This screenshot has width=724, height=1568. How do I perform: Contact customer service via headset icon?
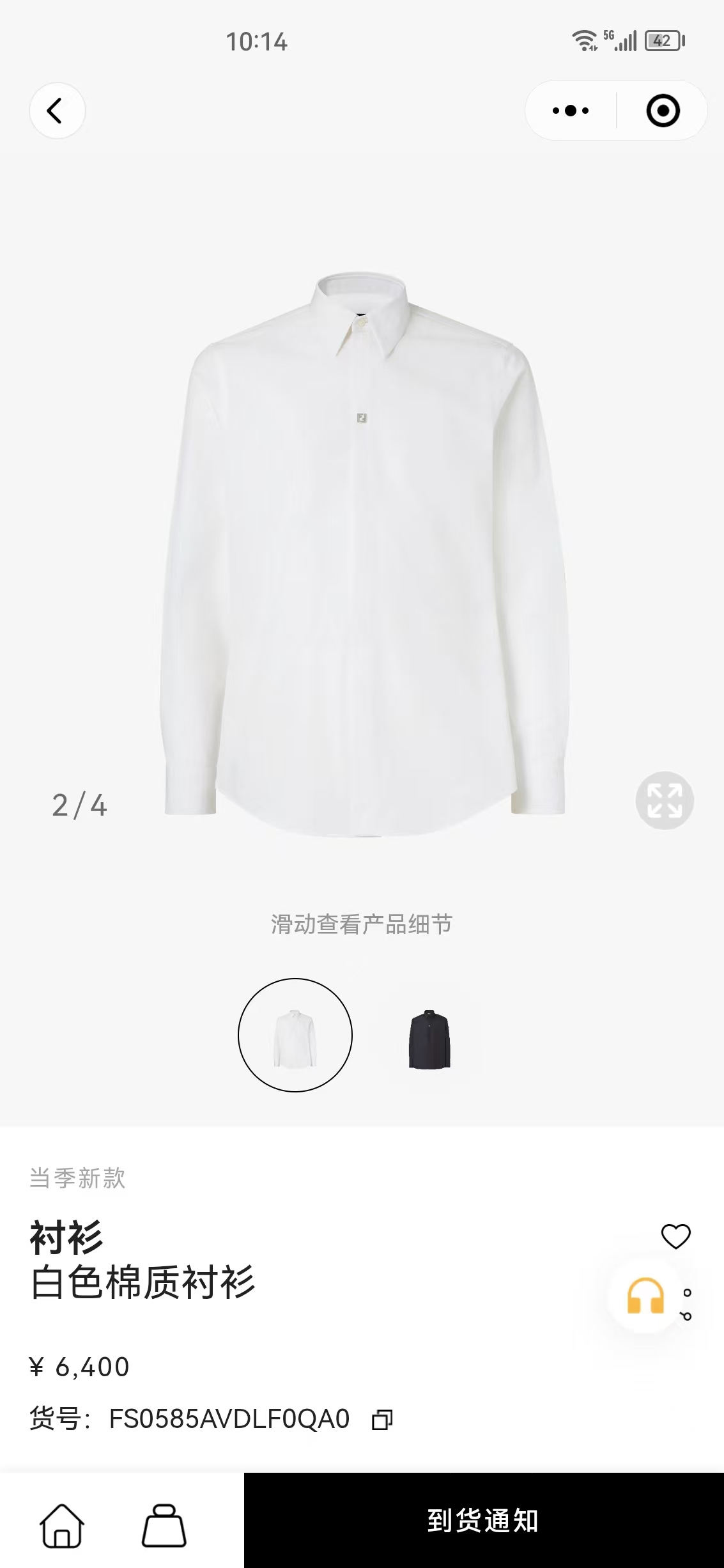coord(645,1296)
